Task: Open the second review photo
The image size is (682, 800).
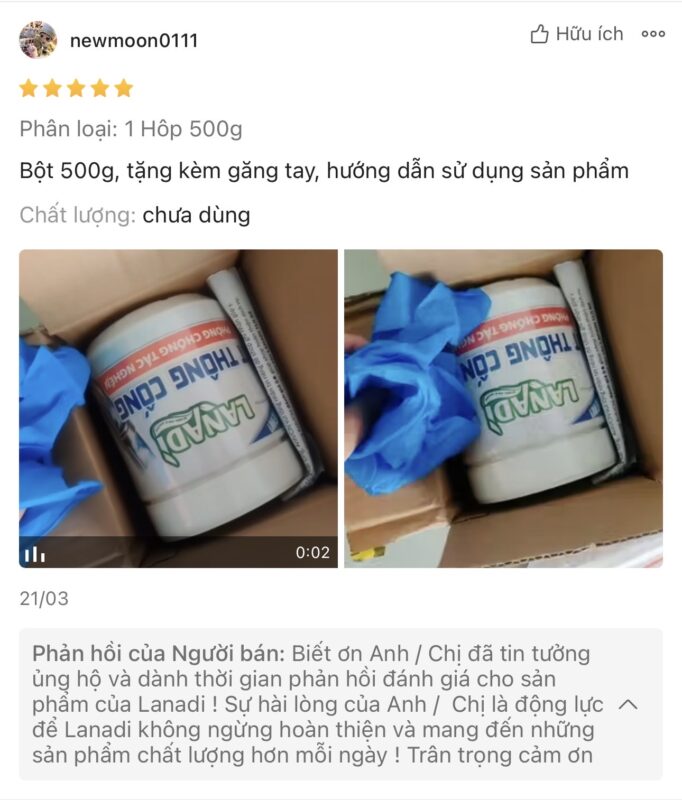Action: [x=503, y=408]
